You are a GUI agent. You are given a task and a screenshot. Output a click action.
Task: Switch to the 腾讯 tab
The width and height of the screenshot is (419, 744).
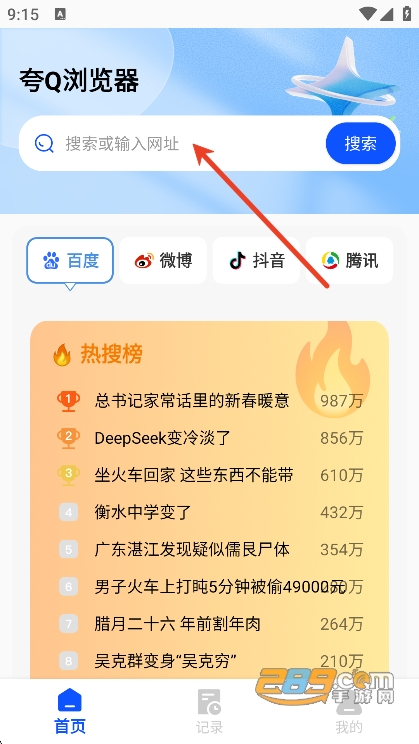point(349,260)
